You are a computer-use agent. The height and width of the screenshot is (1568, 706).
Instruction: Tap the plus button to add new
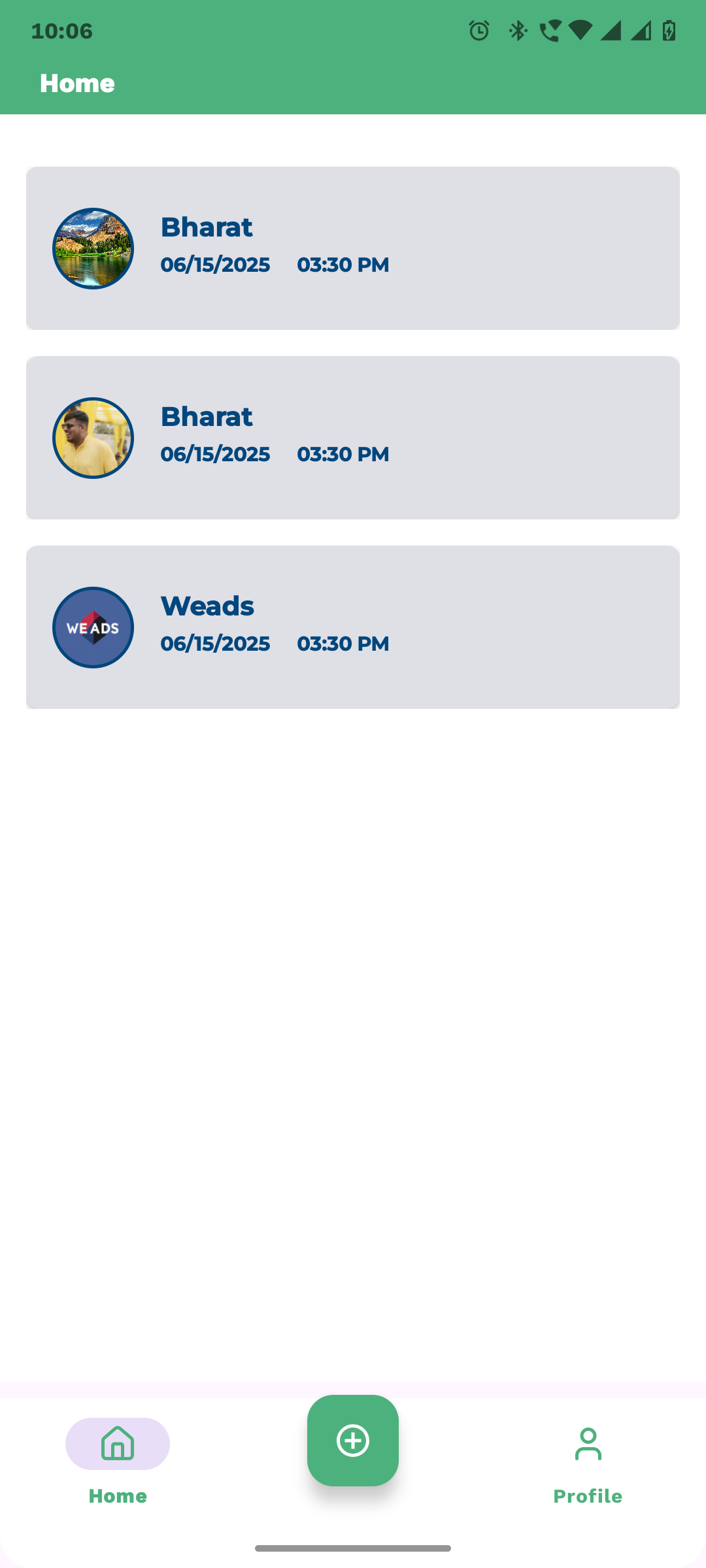click(353, 1441)
